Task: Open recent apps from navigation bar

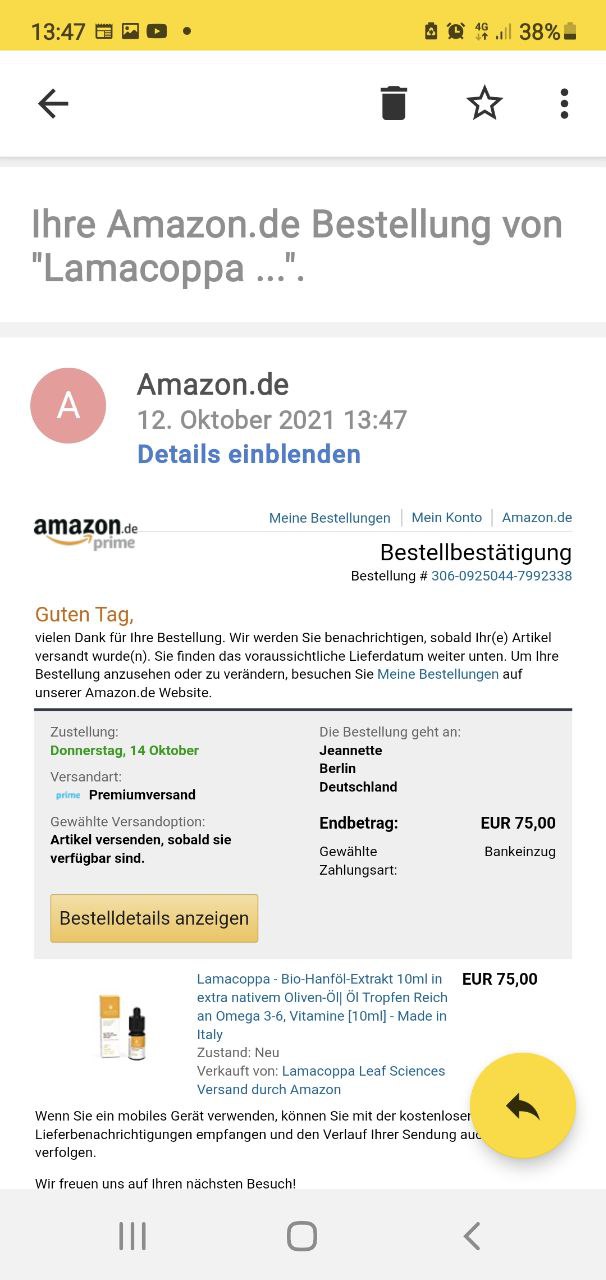Action: (132, 1236)
